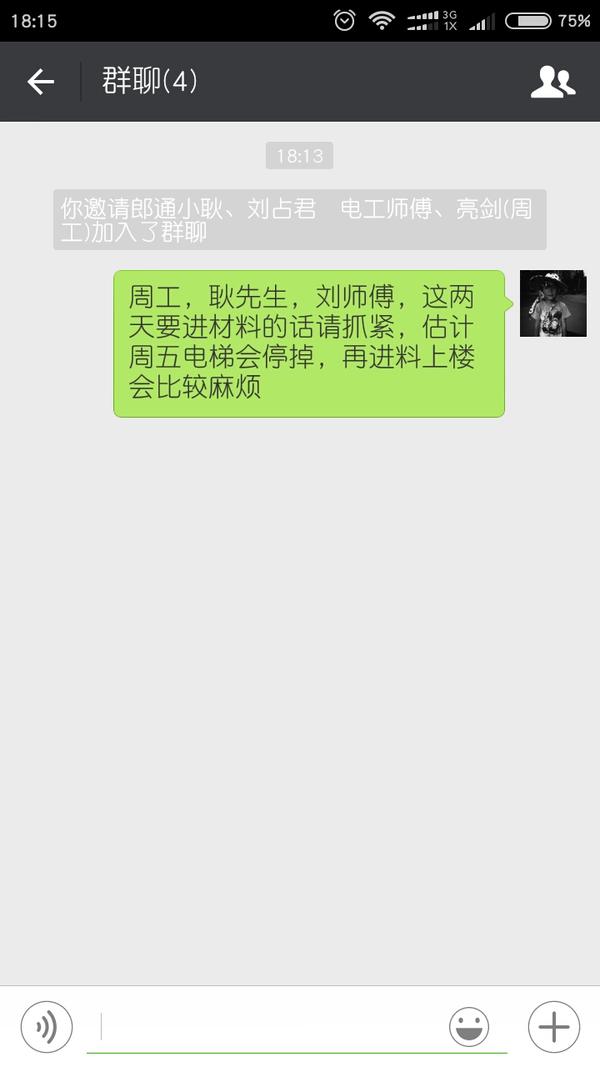Image resolution: width=600 pixels, height=1067 pixels.
Task: Open the plus attachment menu
Action: (554, 1026)
